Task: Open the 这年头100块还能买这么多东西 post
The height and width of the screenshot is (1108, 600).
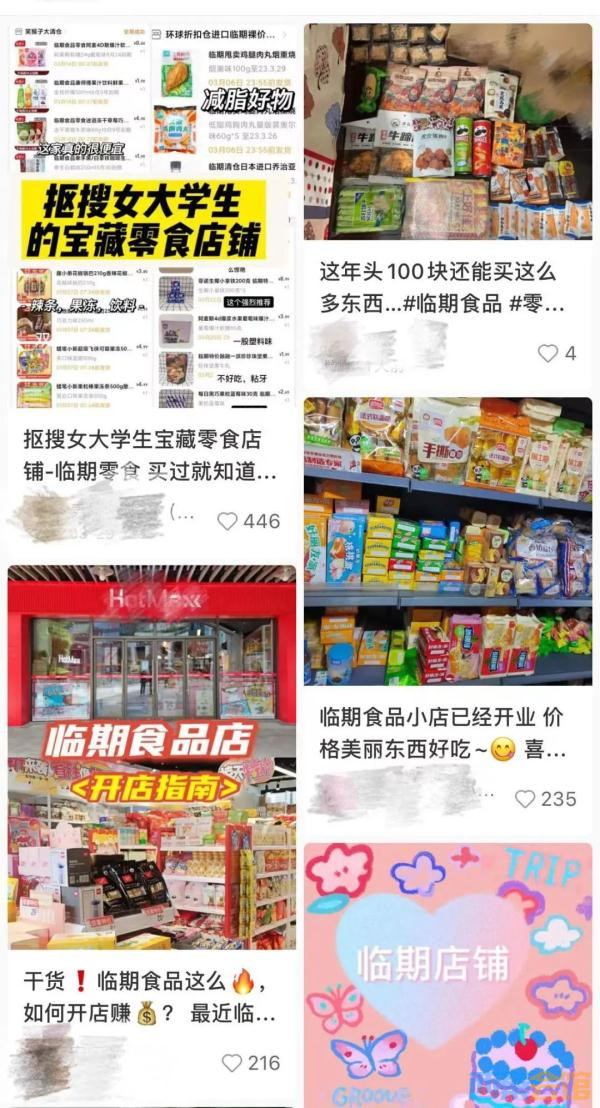Action: point(447,132)
